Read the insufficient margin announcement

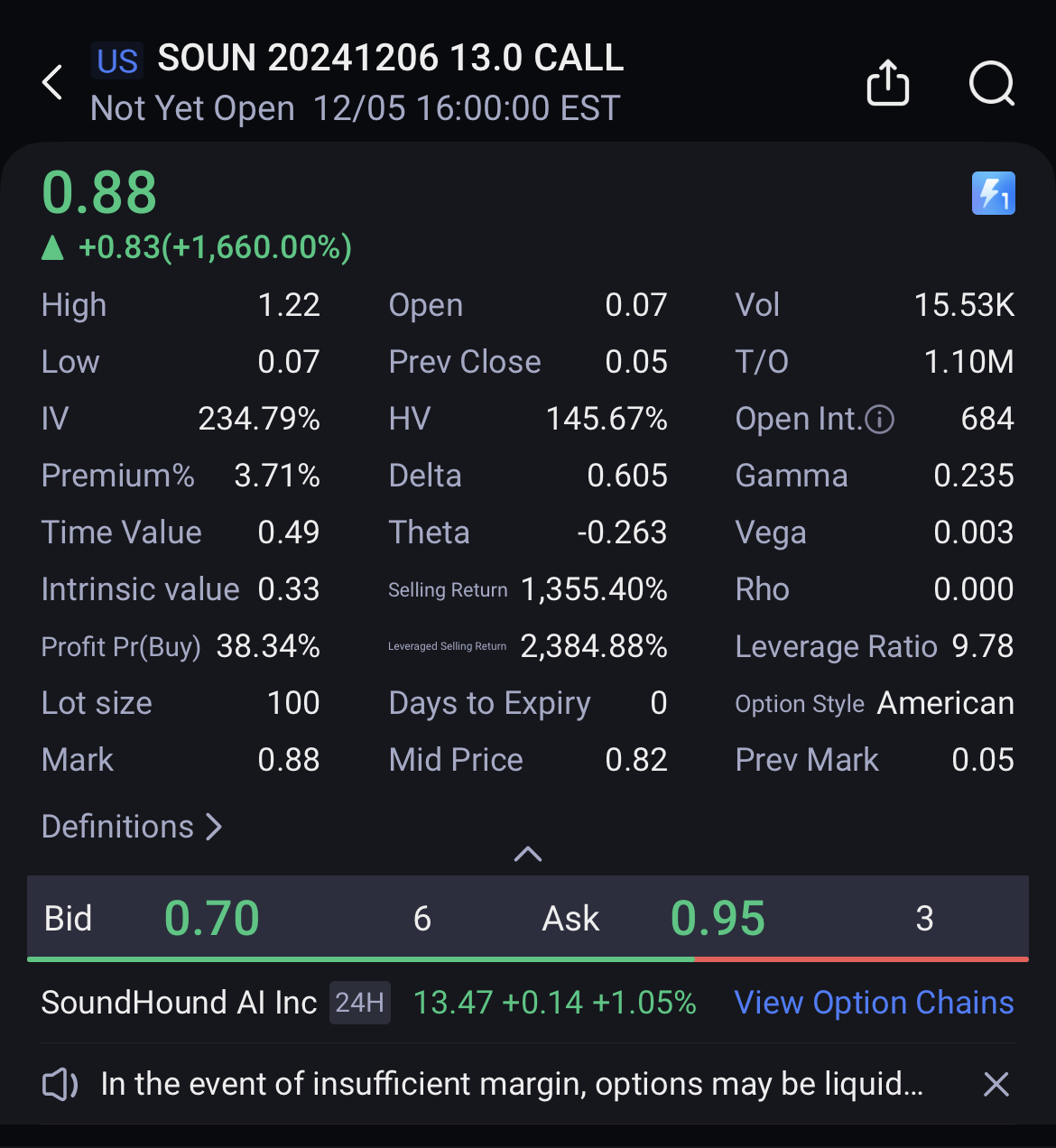[511, 1084]
